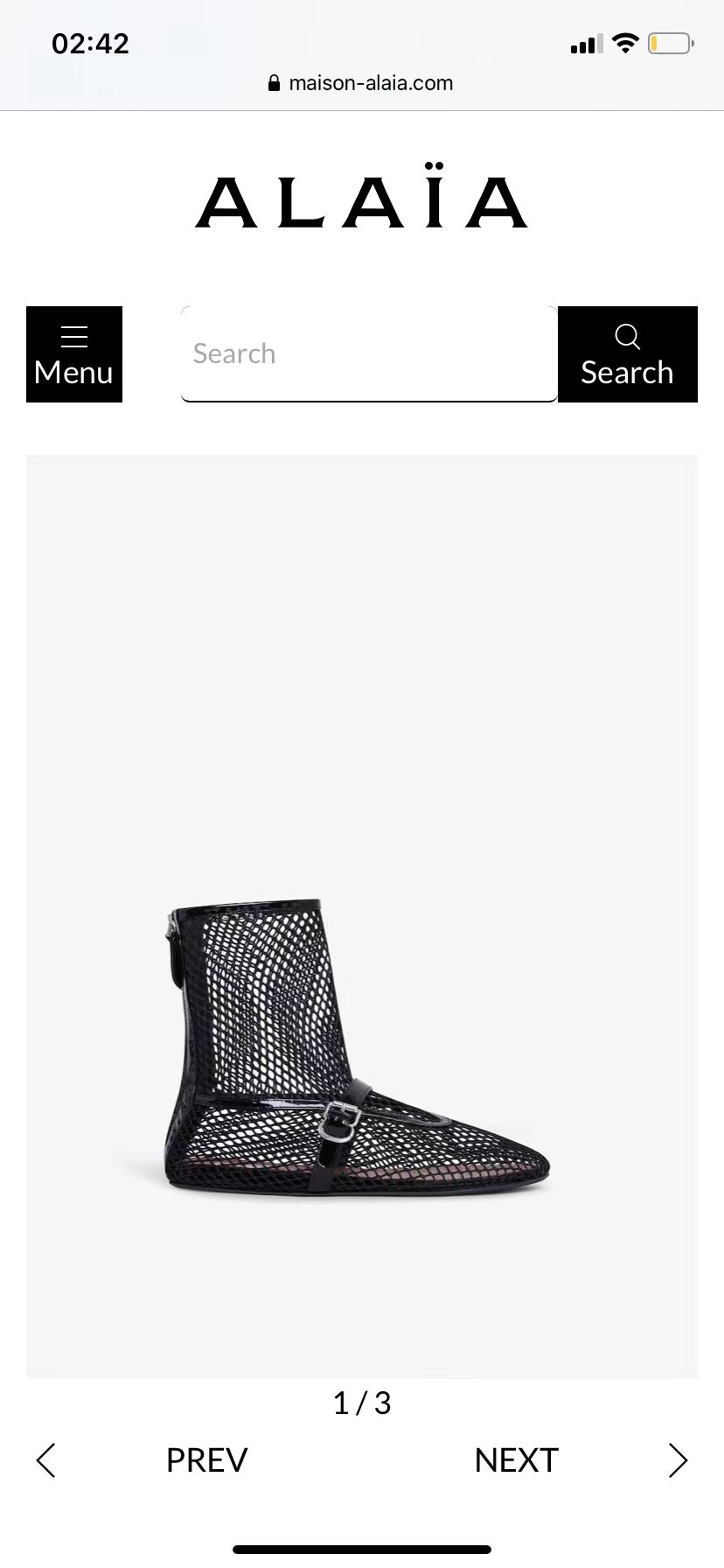Tap the maison-alaia.com address bar
Screen dimensions: 724x1568
click(x=362, y=83)
